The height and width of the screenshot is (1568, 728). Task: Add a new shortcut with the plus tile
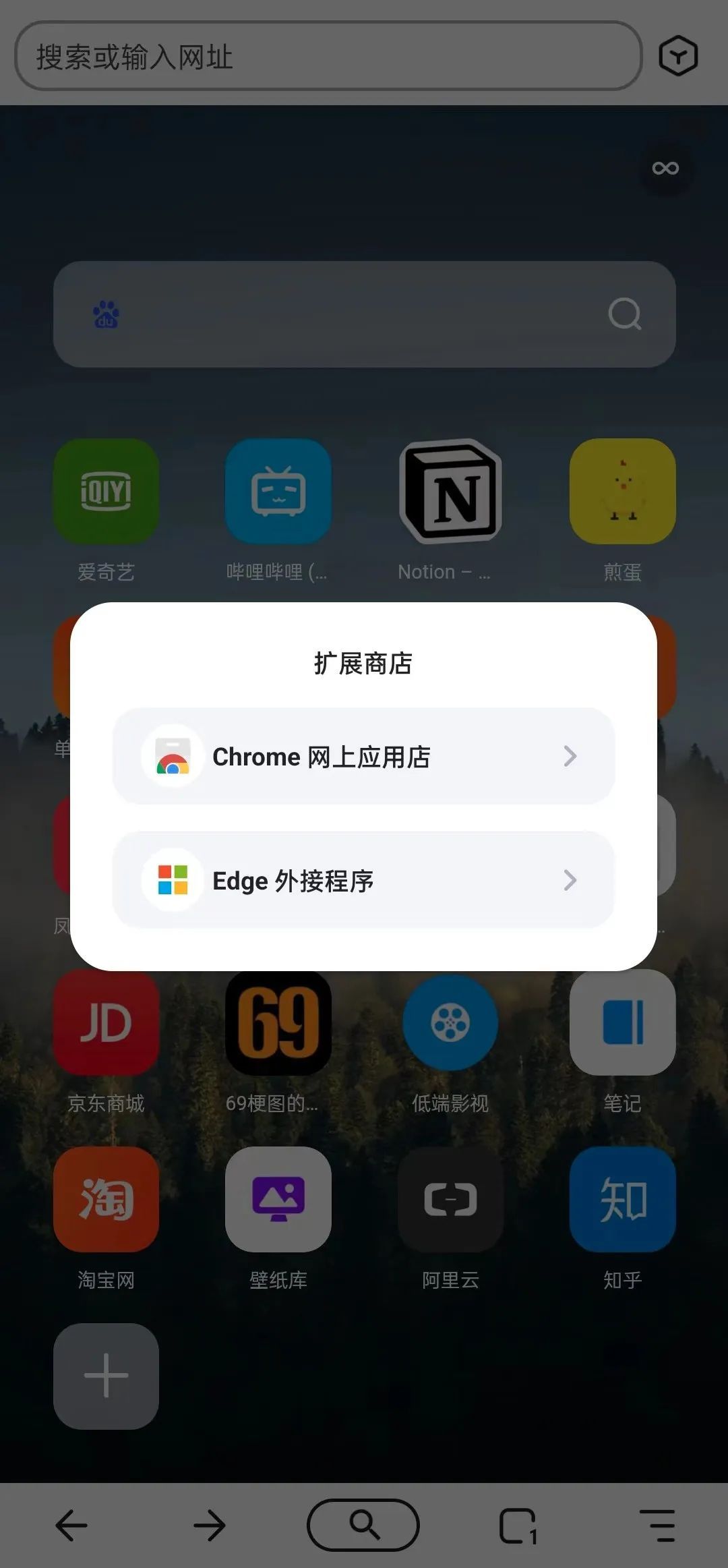106,1376
